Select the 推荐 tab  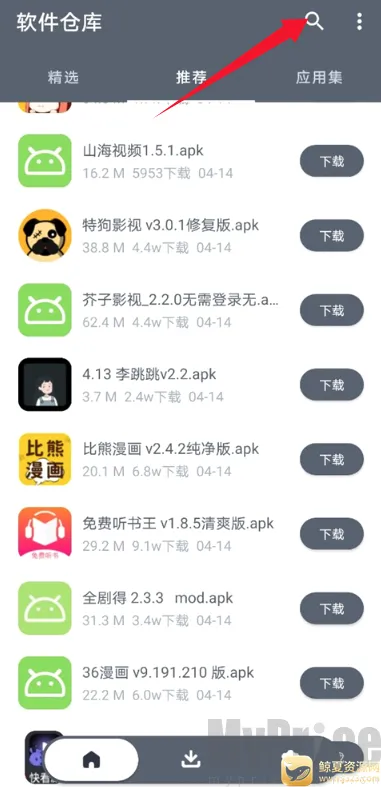click(x=191, y=77)
